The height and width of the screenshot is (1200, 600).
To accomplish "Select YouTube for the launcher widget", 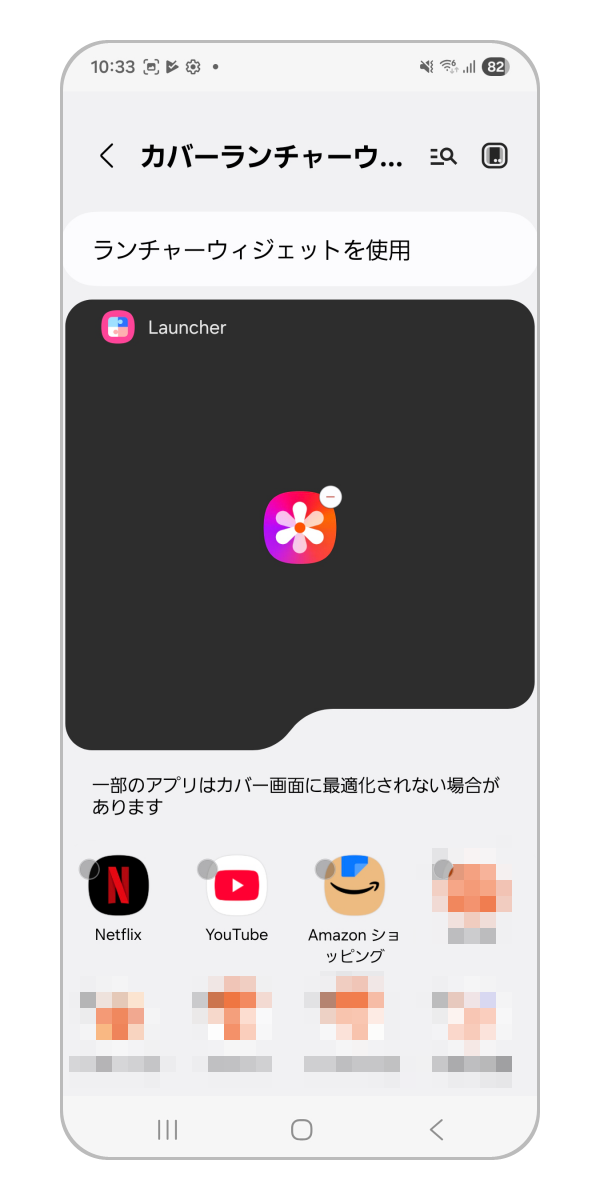I will [237, 886].
